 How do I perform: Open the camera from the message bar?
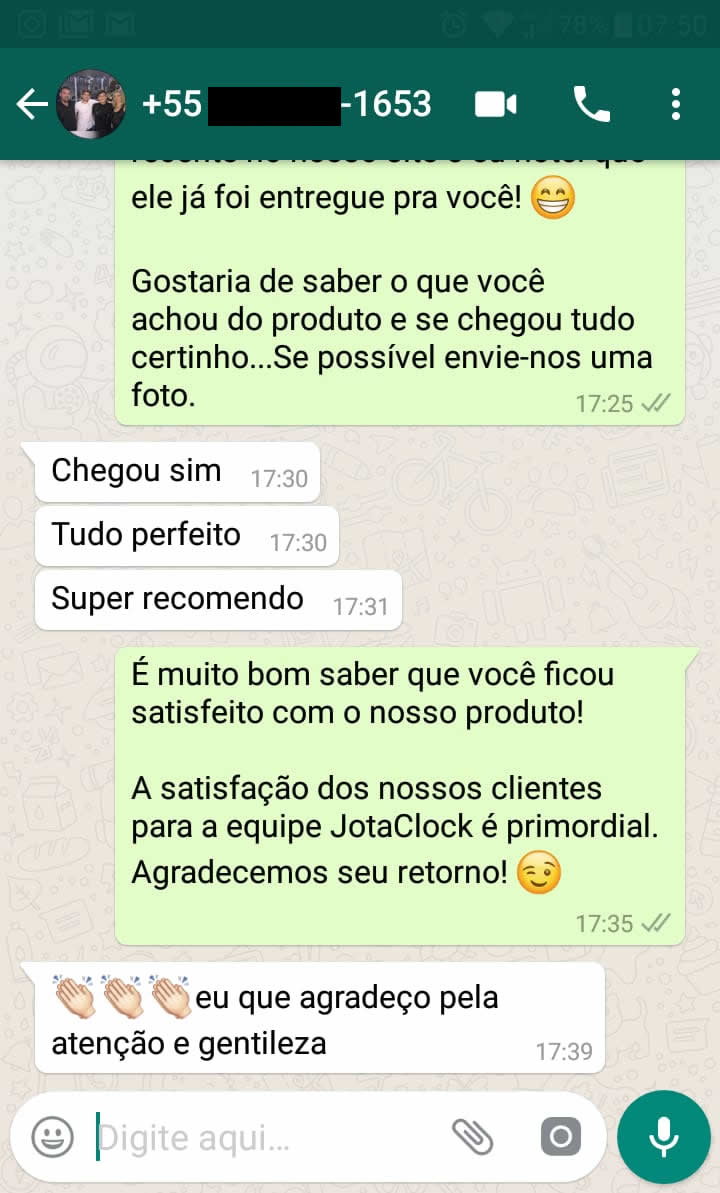click(x=560, y=1136)
